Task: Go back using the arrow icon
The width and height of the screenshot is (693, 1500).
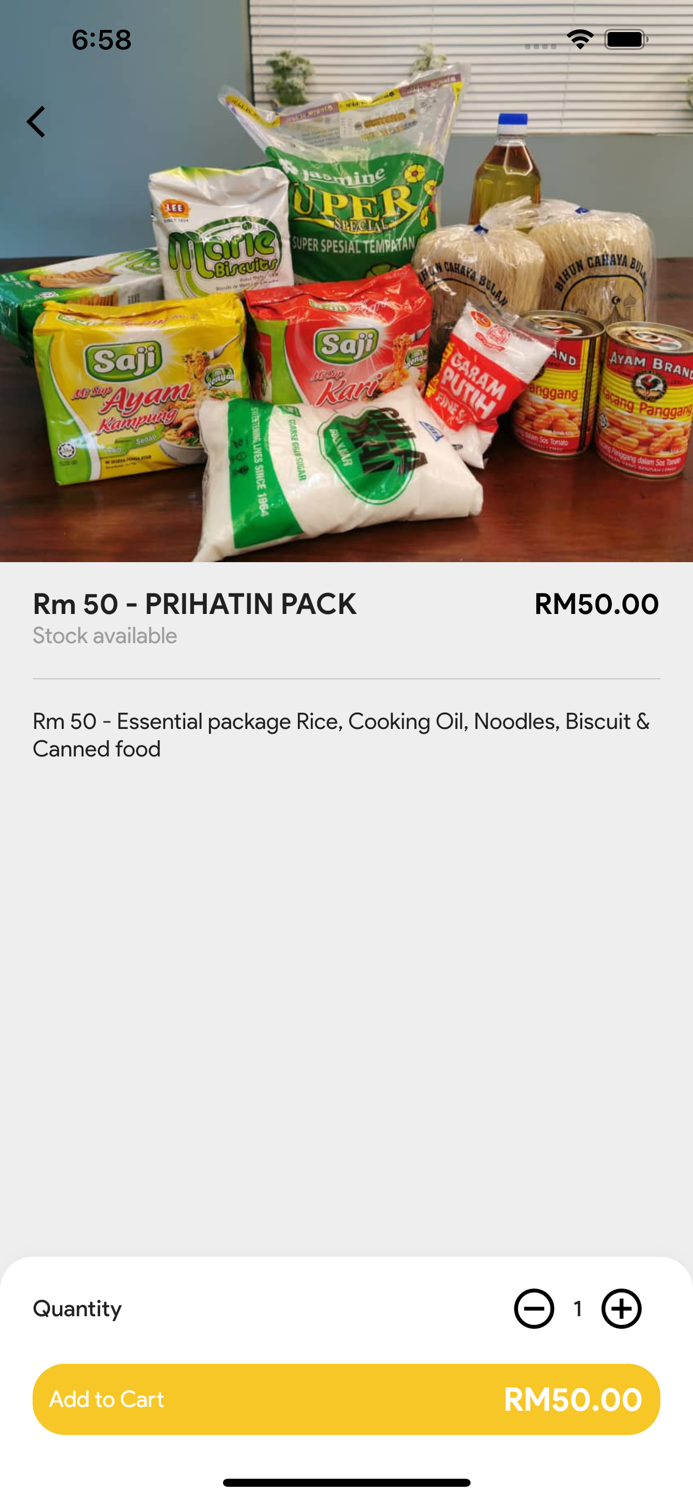Action: click(36, 122)
